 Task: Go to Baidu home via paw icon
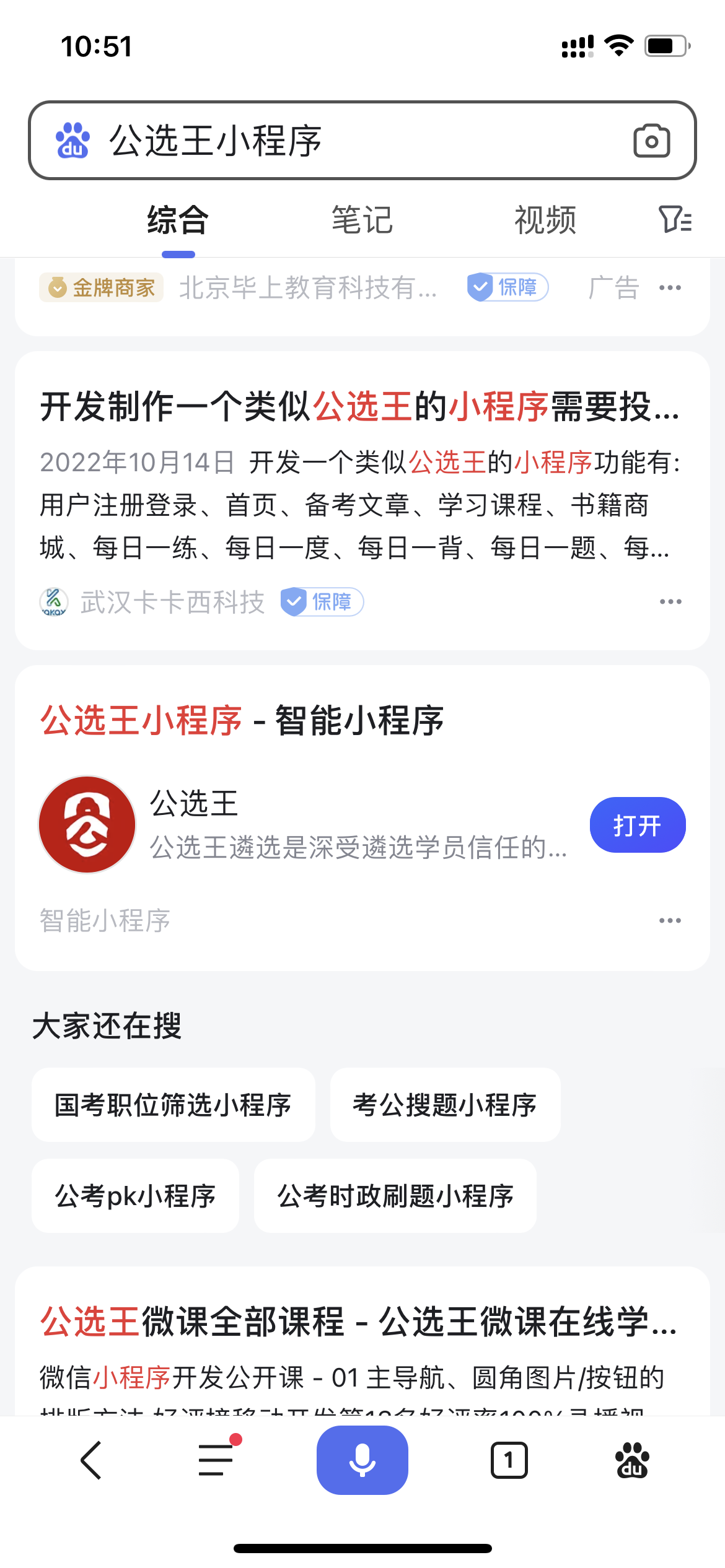pyautogui.click(x=631, y=1460)
